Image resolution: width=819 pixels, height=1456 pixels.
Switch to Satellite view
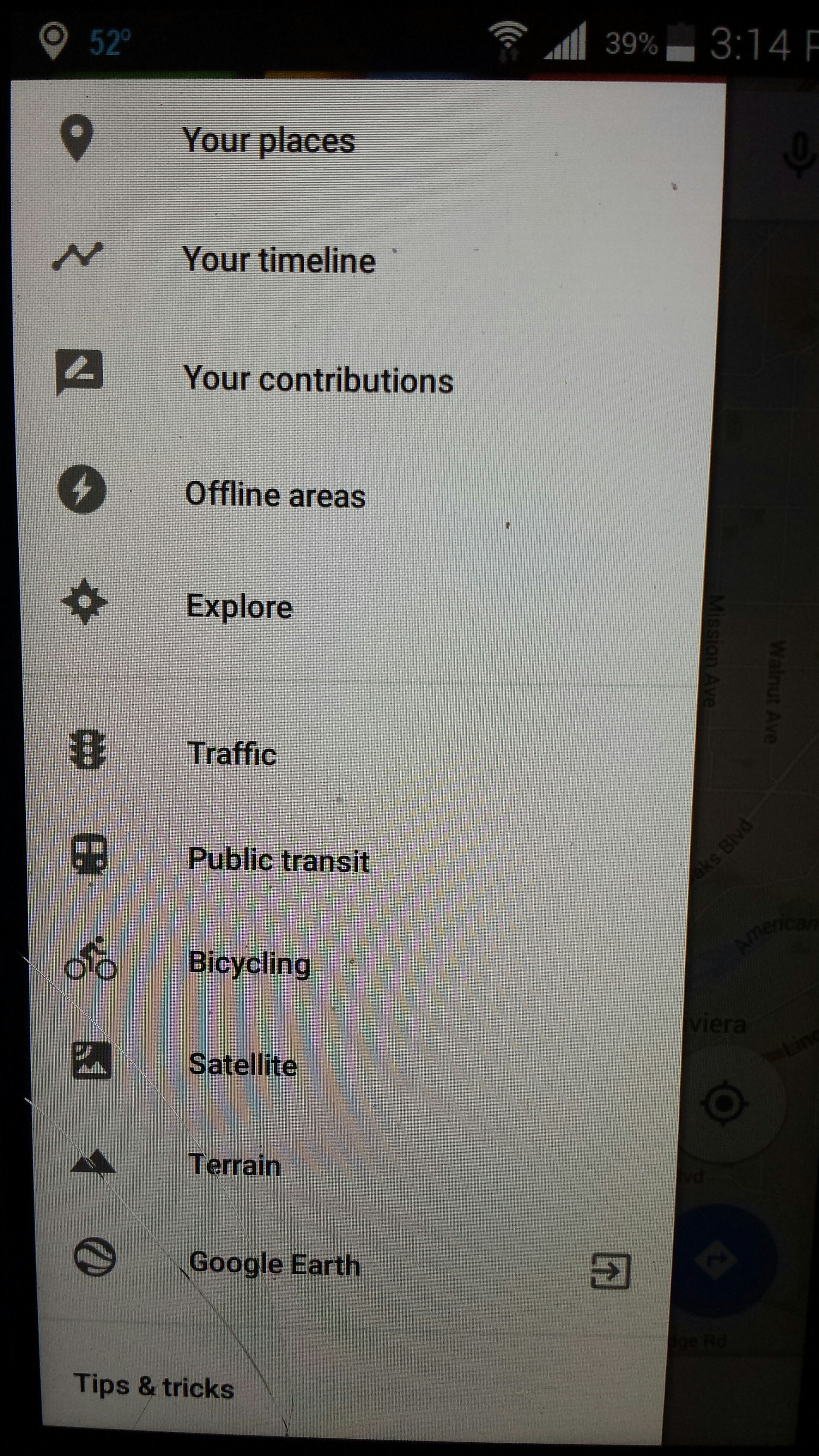coord(242,1065)
